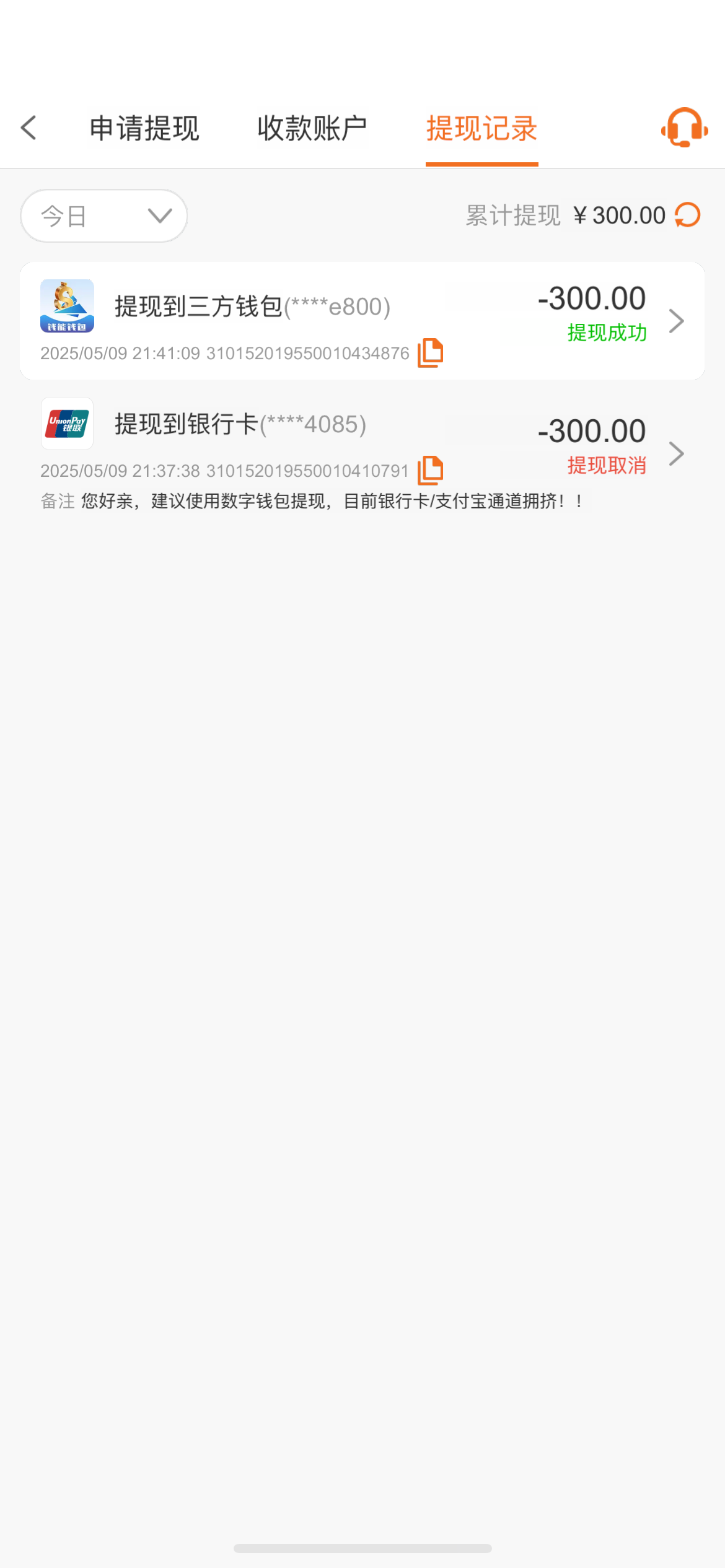Click the 钱能钱包 wallet icon

66,305
